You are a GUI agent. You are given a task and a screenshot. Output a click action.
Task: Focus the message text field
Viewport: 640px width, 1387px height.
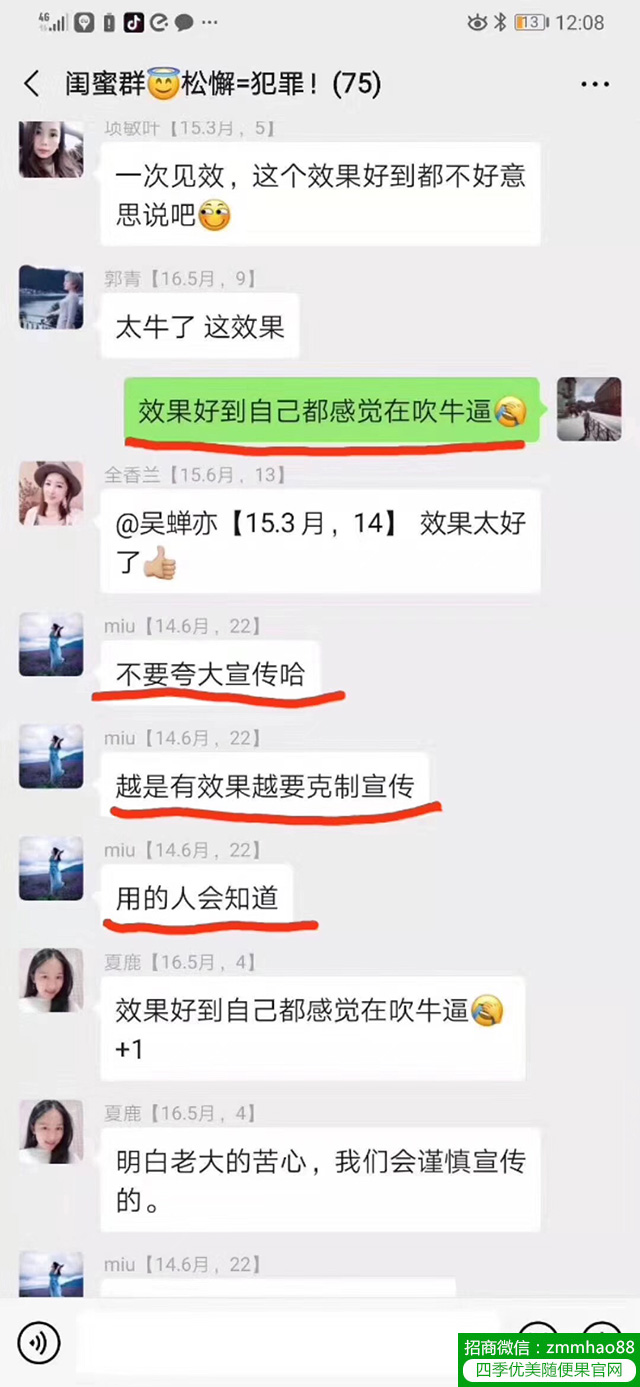tap(268, 1343)
